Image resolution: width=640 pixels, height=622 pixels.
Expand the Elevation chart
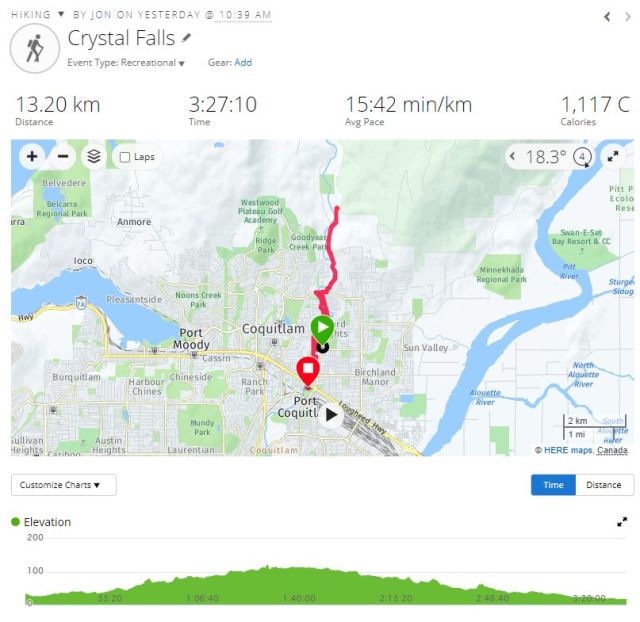[x=622, y=522]
